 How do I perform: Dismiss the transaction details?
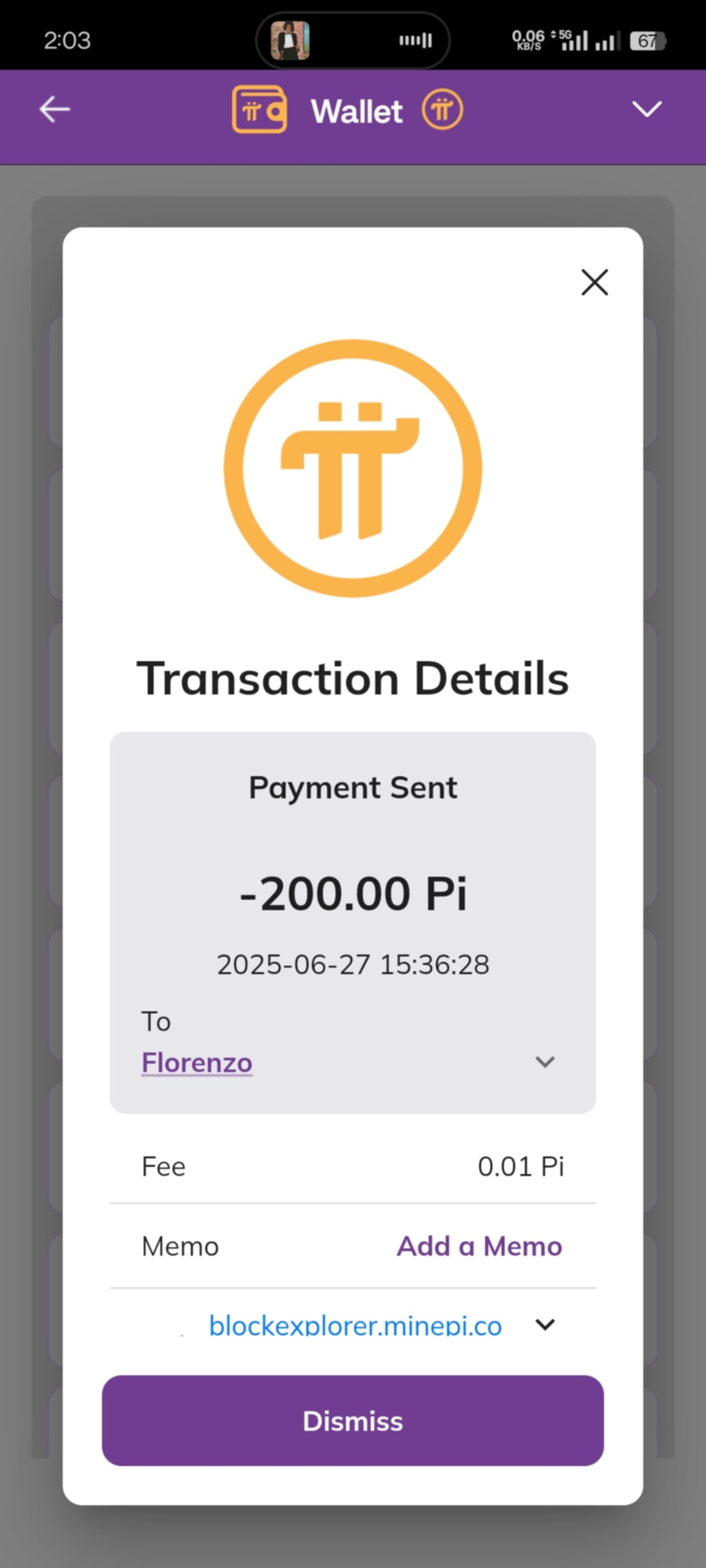[353, 1420]
